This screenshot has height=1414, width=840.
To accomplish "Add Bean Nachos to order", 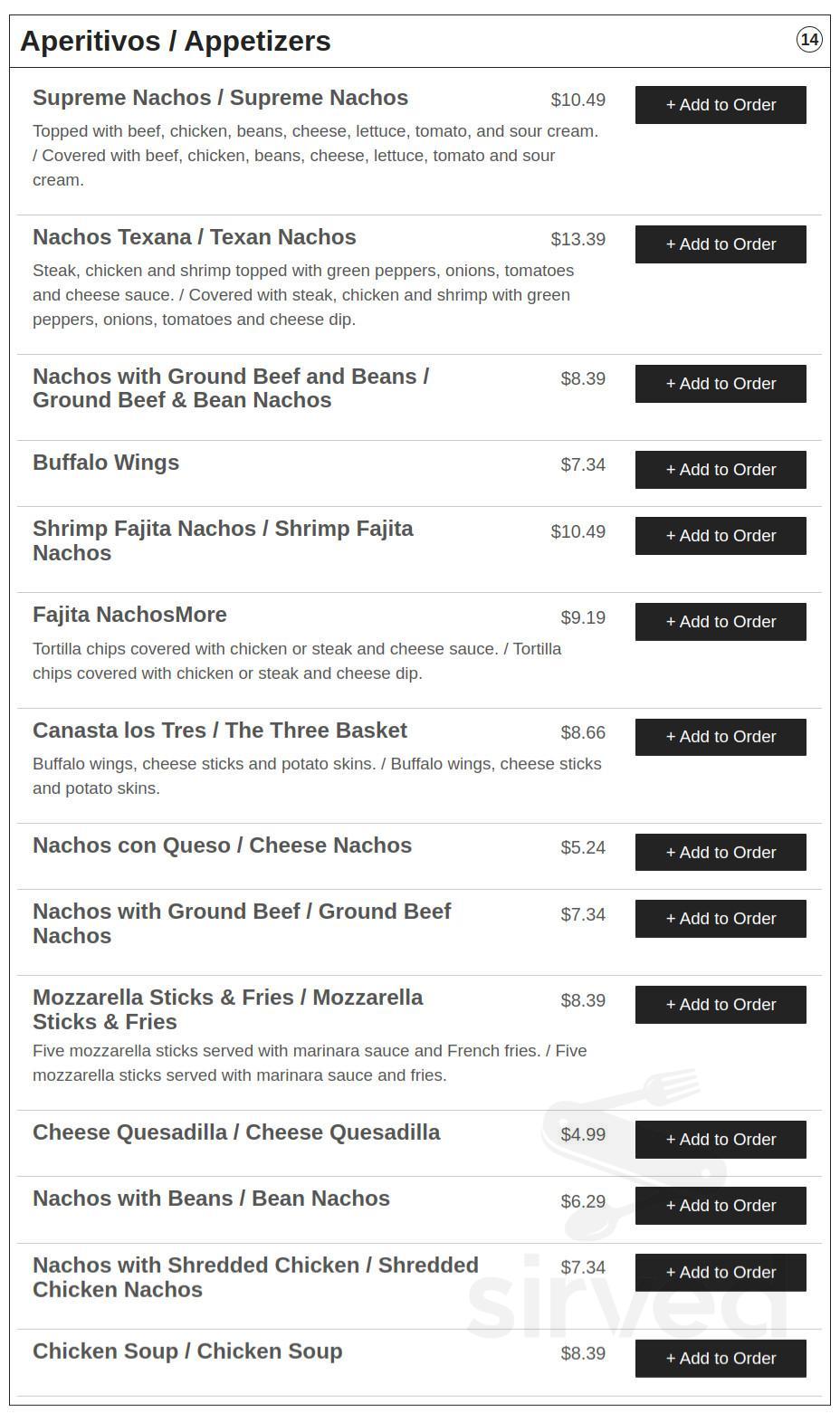I will tap(720, 1205).
